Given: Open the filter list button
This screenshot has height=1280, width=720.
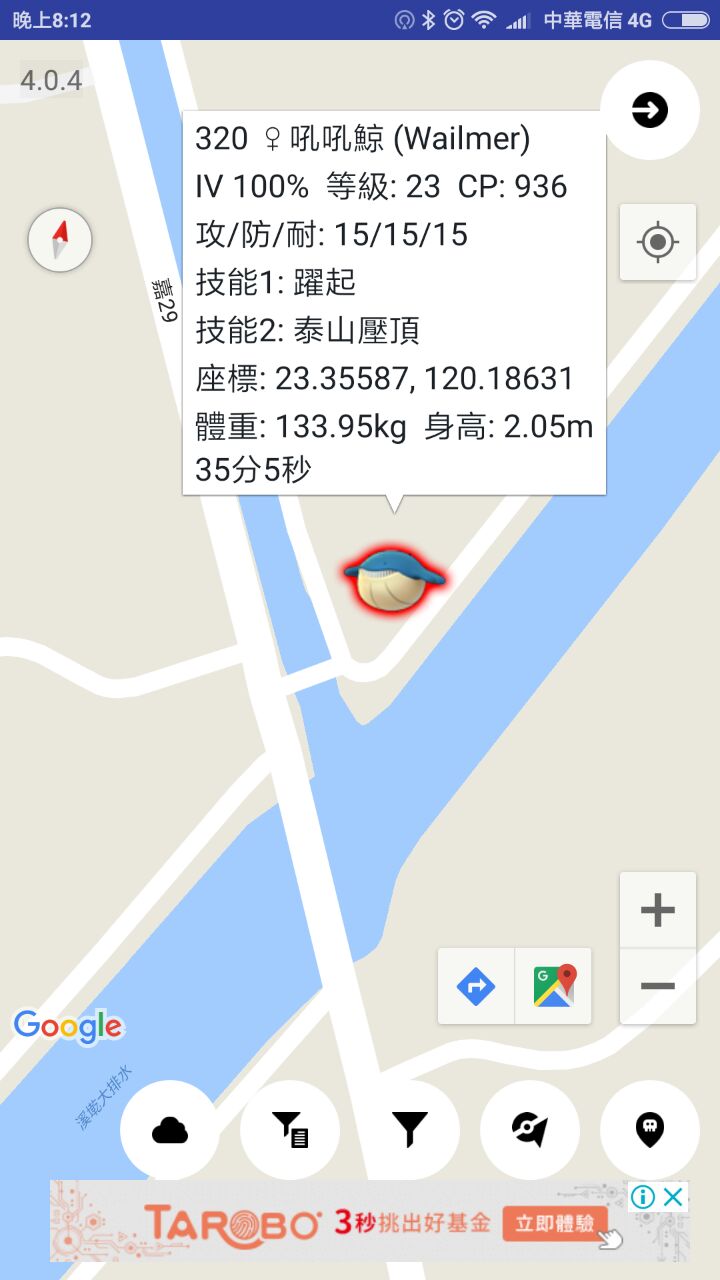Looking at the screenshot, I should point(290,1130).
